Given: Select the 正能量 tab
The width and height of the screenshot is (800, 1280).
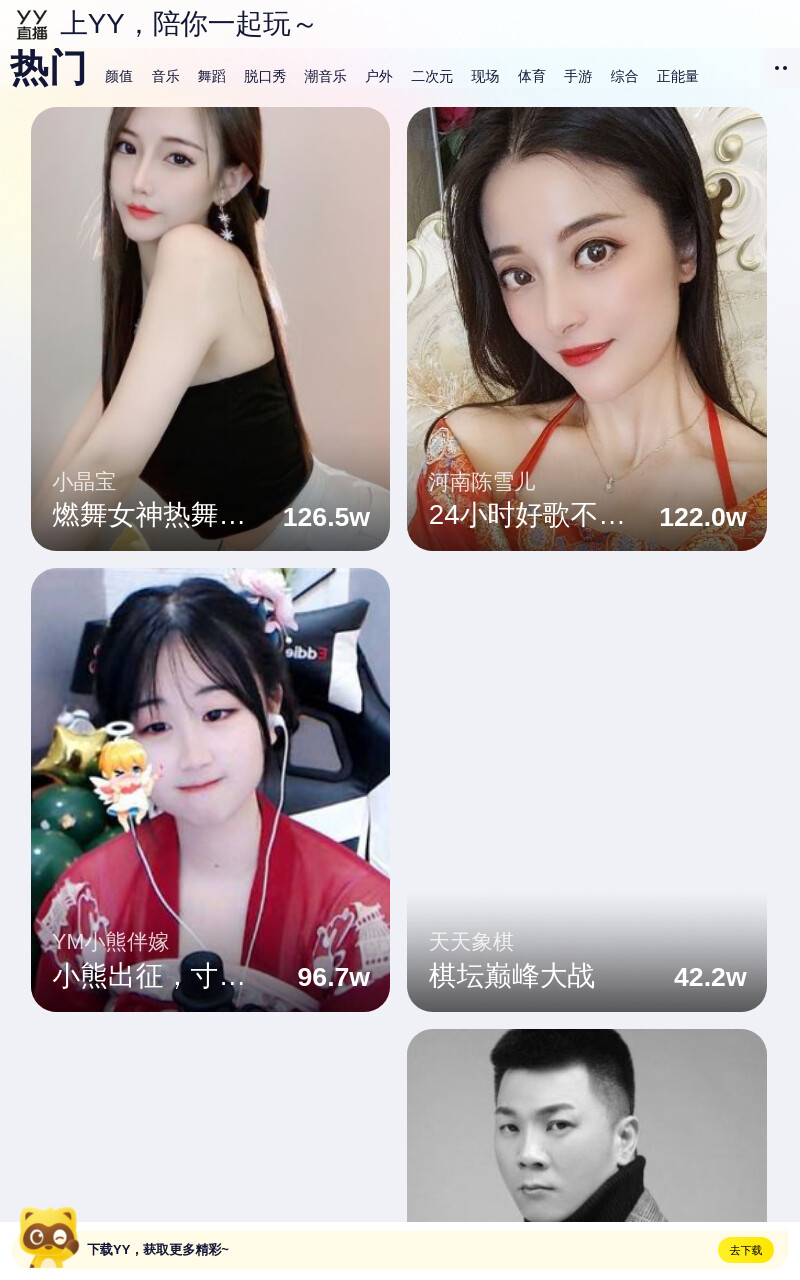Looking at the screenshot, I should [x=678, y=76].
